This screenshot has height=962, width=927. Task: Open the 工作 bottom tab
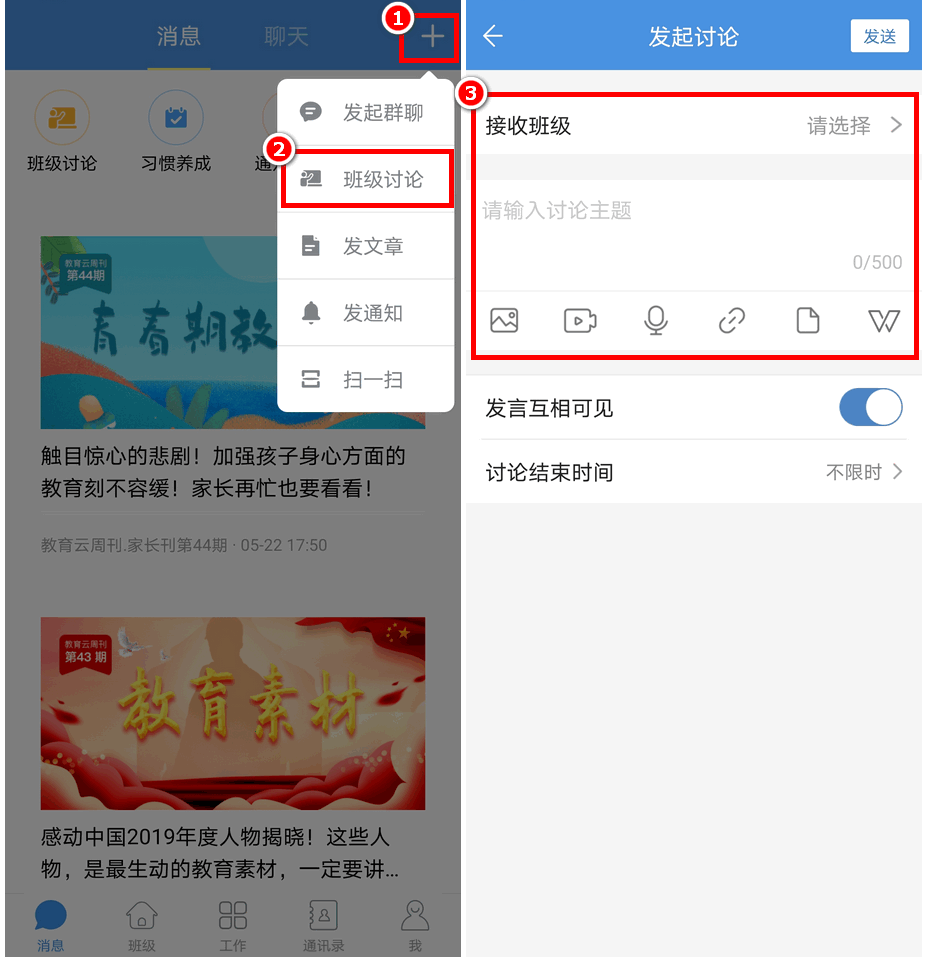click(233, 925)
